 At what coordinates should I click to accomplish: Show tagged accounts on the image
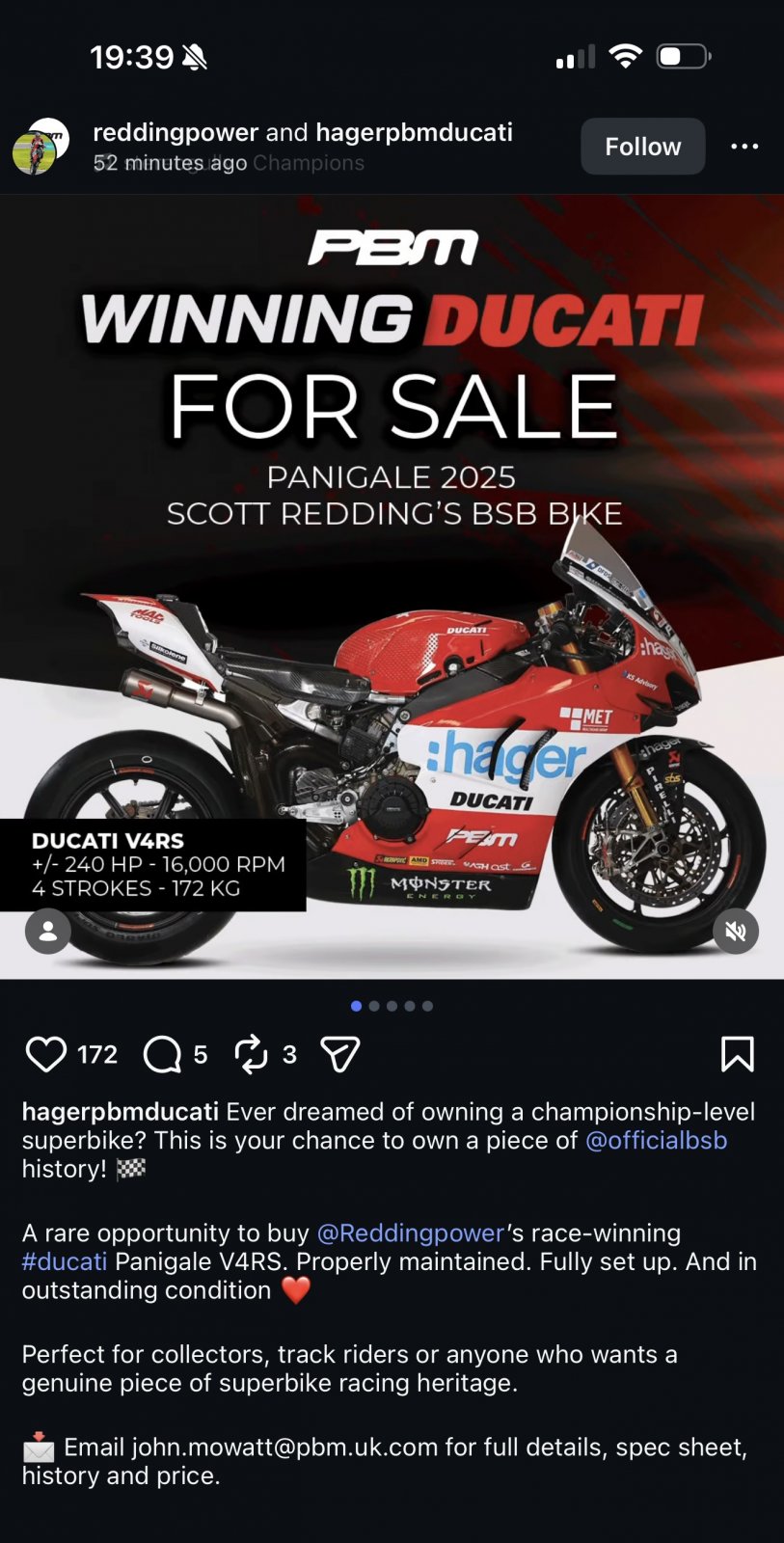click(x=47, y=933)
